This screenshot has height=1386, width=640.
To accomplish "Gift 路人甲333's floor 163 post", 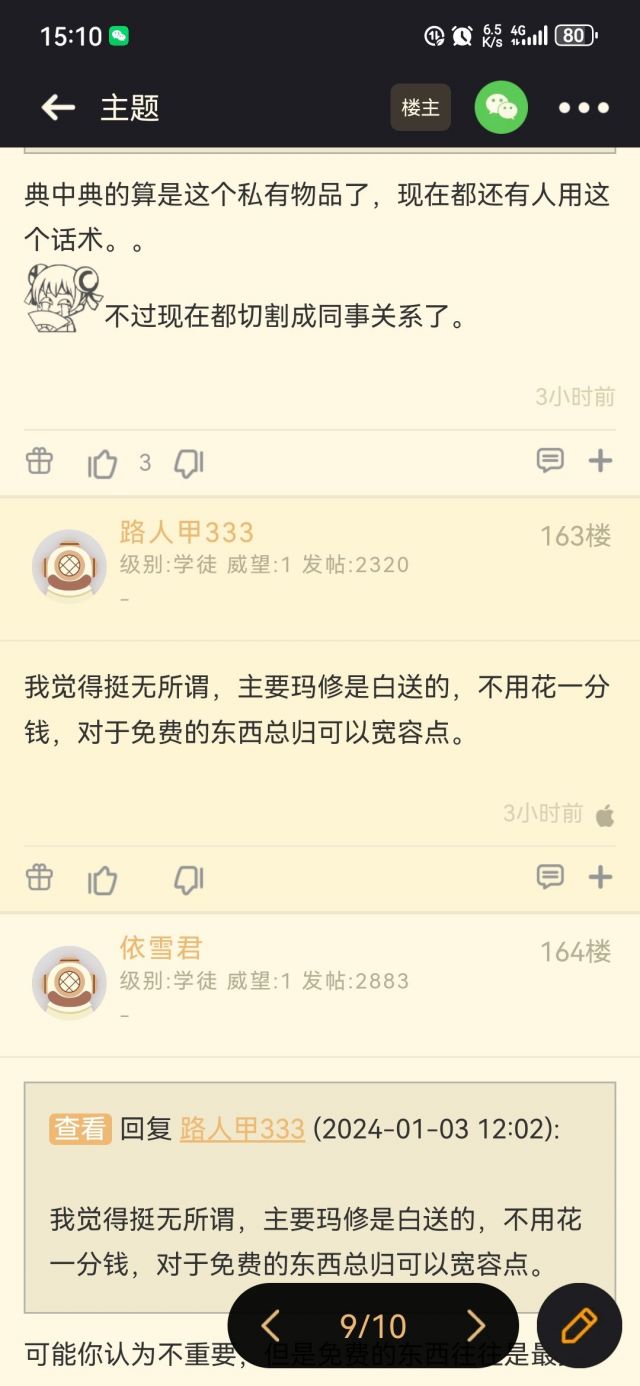I will [x=39, y=877].
